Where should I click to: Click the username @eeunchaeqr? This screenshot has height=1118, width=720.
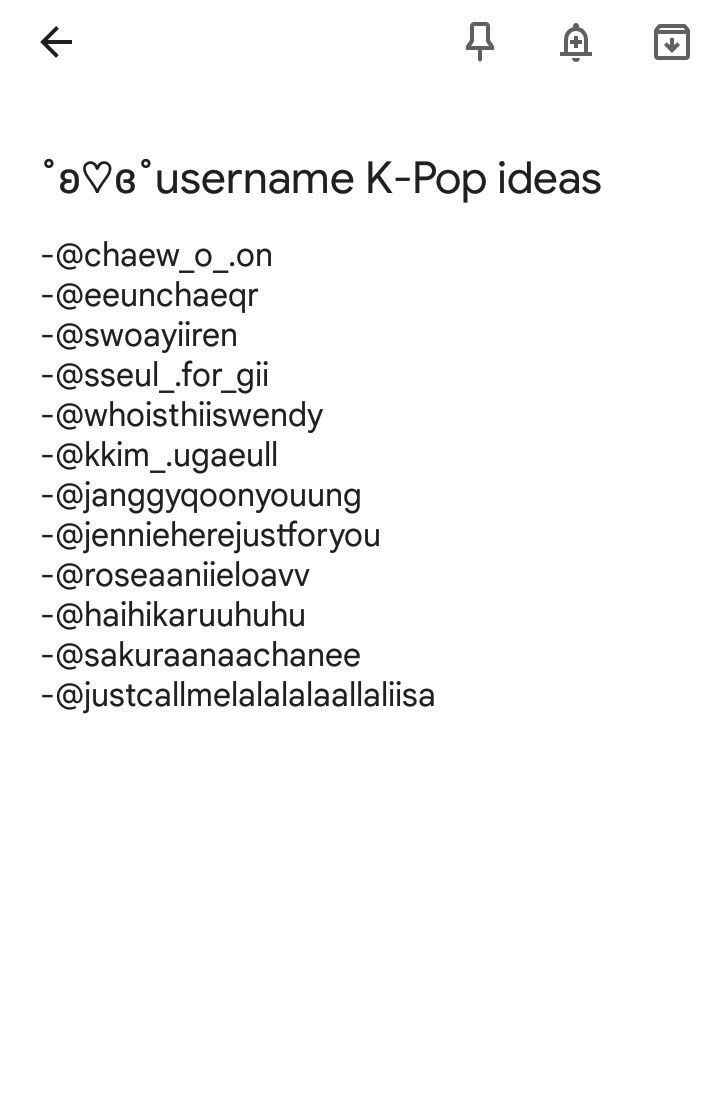tap(150, 295)
